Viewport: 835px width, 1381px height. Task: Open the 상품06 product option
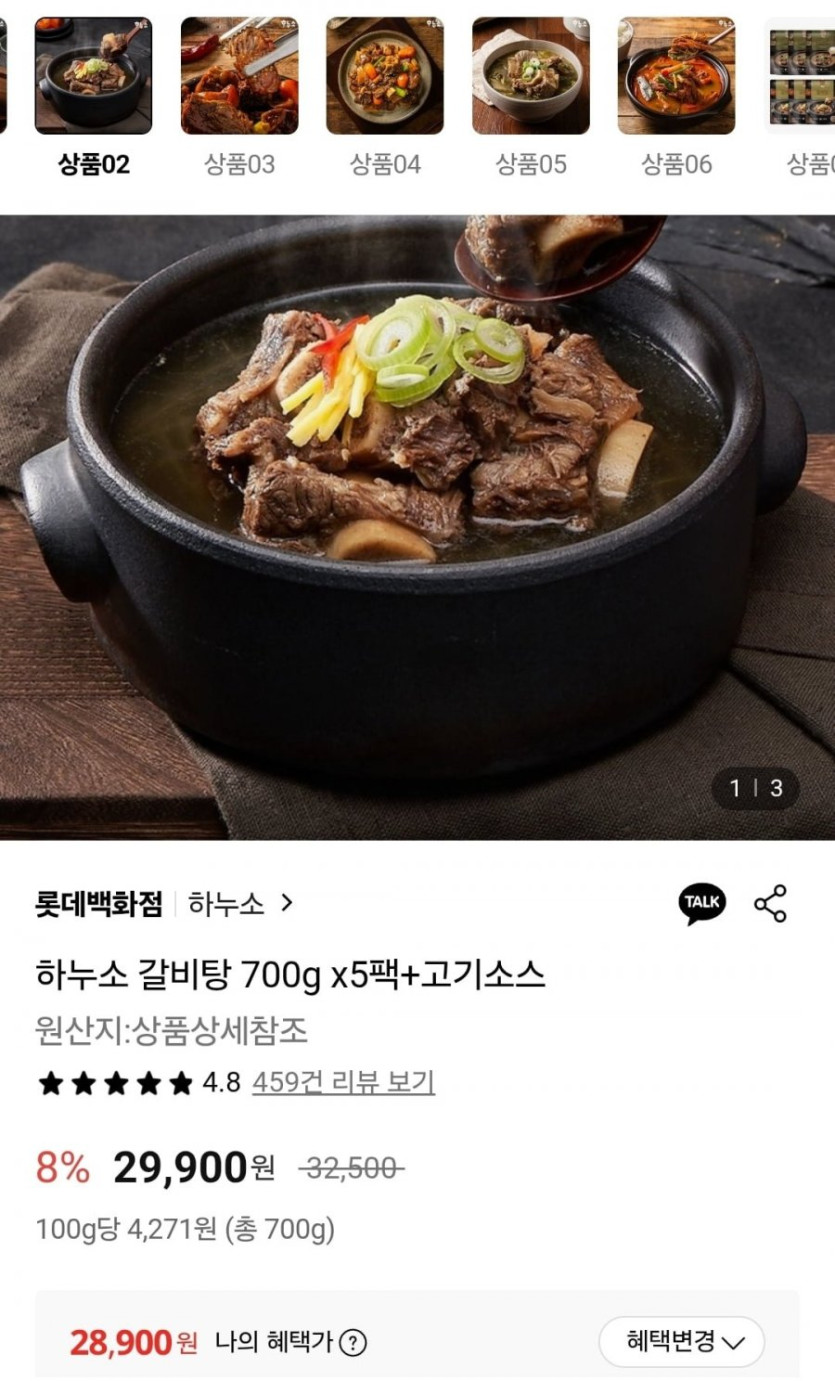pyautogui.click(x=676, y=76)
